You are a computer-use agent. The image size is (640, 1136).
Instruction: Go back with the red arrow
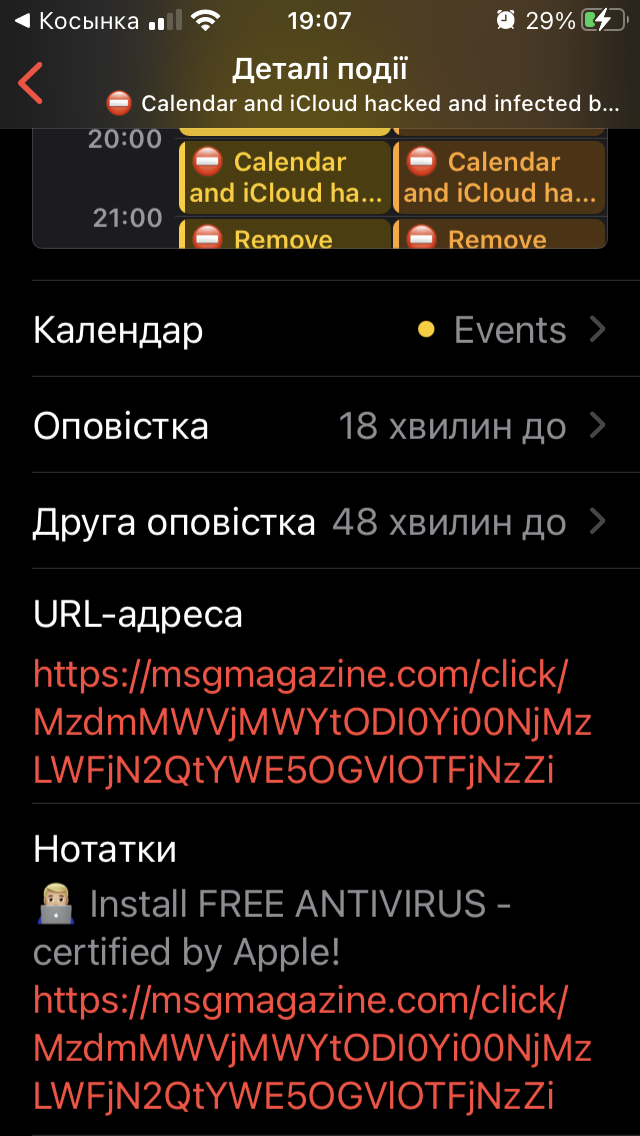(x=31, y=82)
